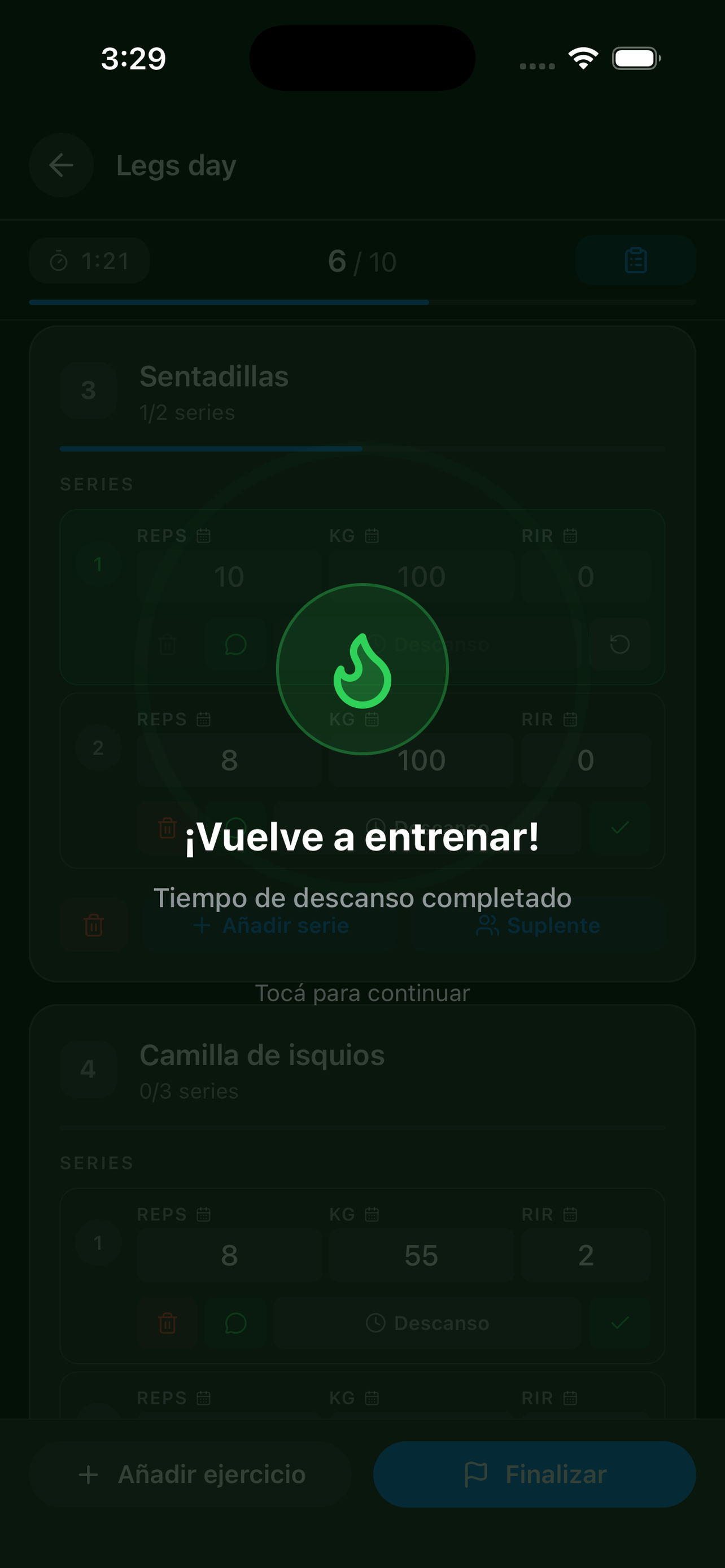The image size is (725, 1568).
Task: Open the workout notes clipboard icon
Action: click(x=635, y=261)
